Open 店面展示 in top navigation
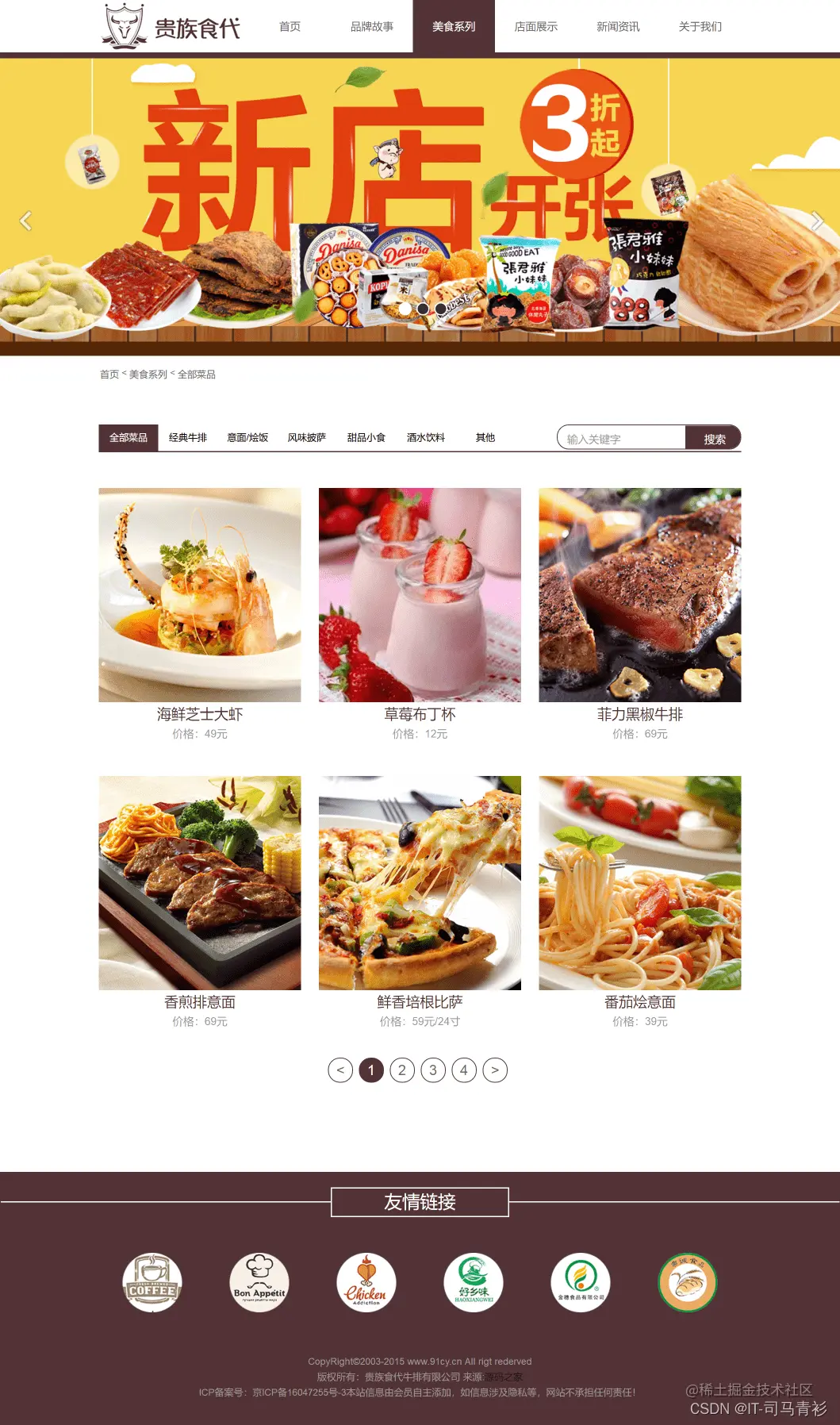Image resolution: width=840 pixels, height=1425 pixels. [535, 27]
